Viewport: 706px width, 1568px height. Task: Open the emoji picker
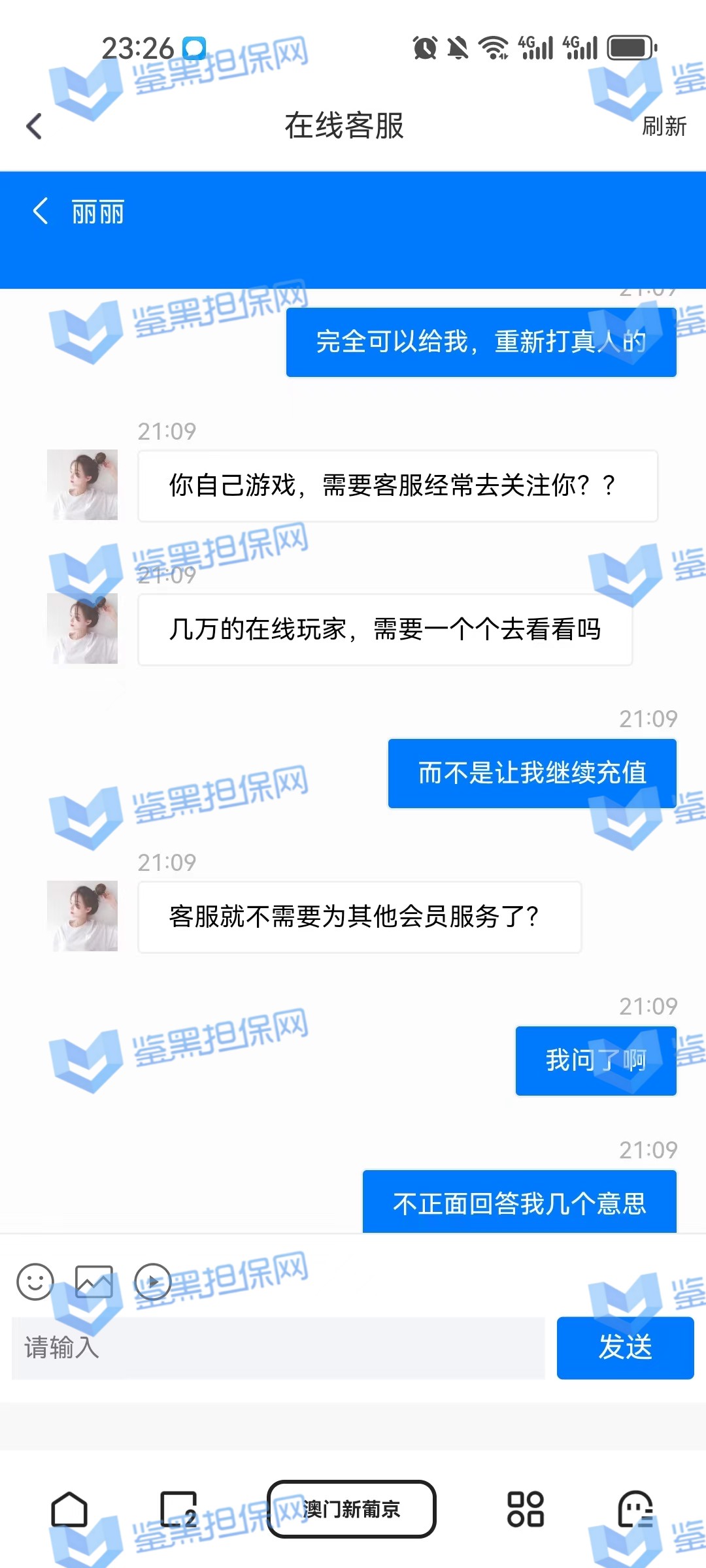click(35, 1281)
